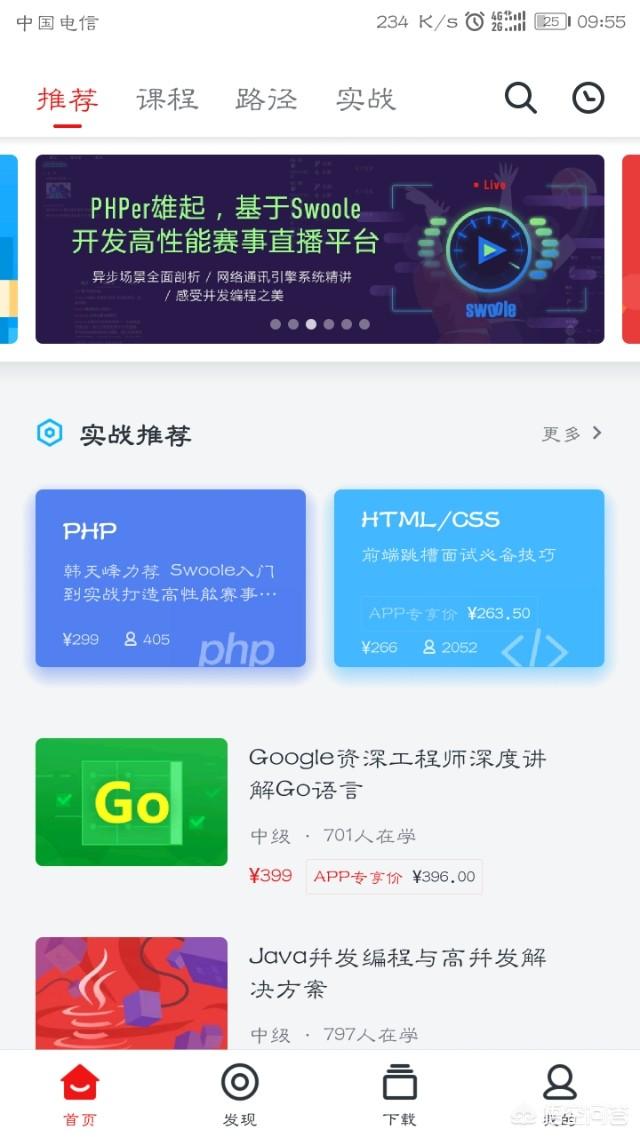Open the PHP Swoole course card
This screenshot has width=640, height=1137.
coord(171,578)
